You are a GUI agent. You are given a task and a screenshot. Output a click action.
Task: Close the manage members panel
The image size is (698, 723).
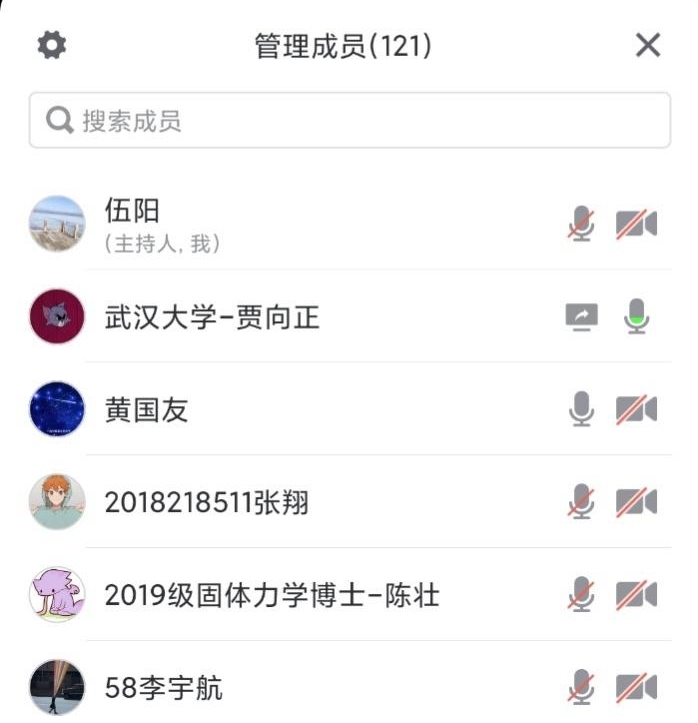[x=648, y=45]
